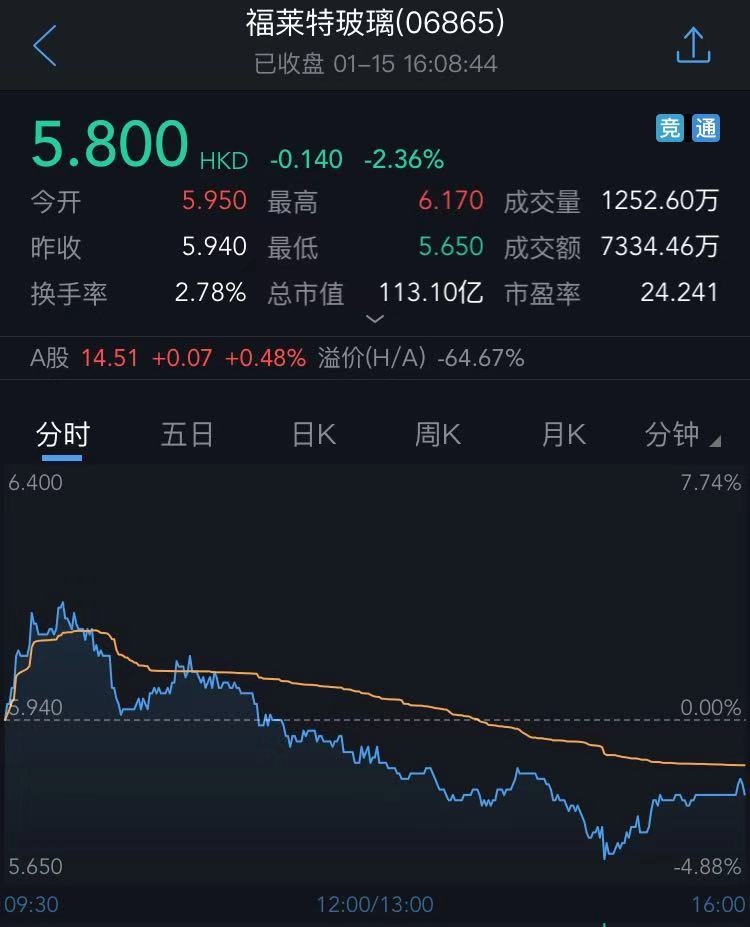Open the A股 quote row
This screenshot has width=750, height=927.
coord(280,358)
